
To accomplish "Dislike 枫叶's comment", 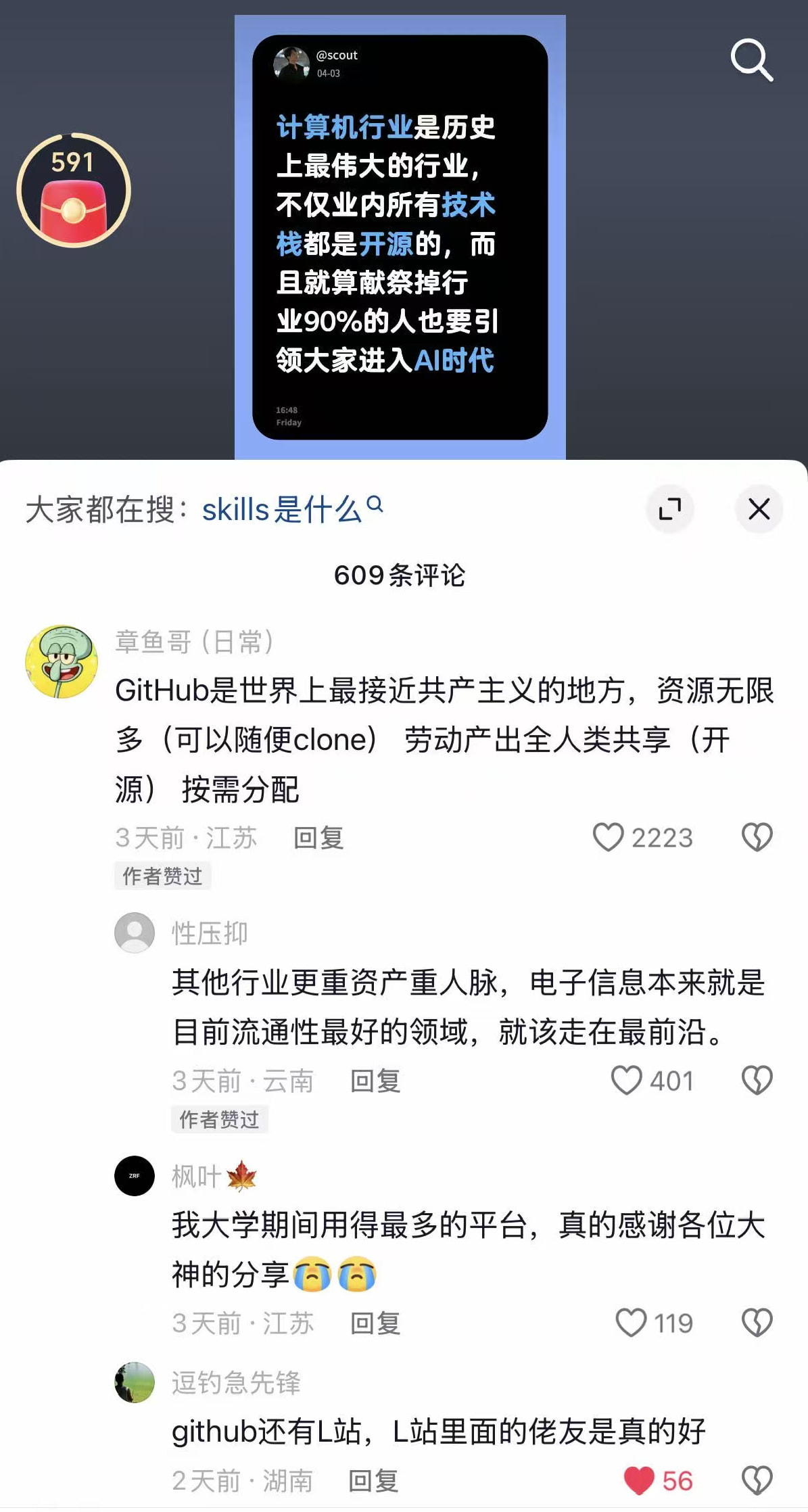I will (757, 1323).
